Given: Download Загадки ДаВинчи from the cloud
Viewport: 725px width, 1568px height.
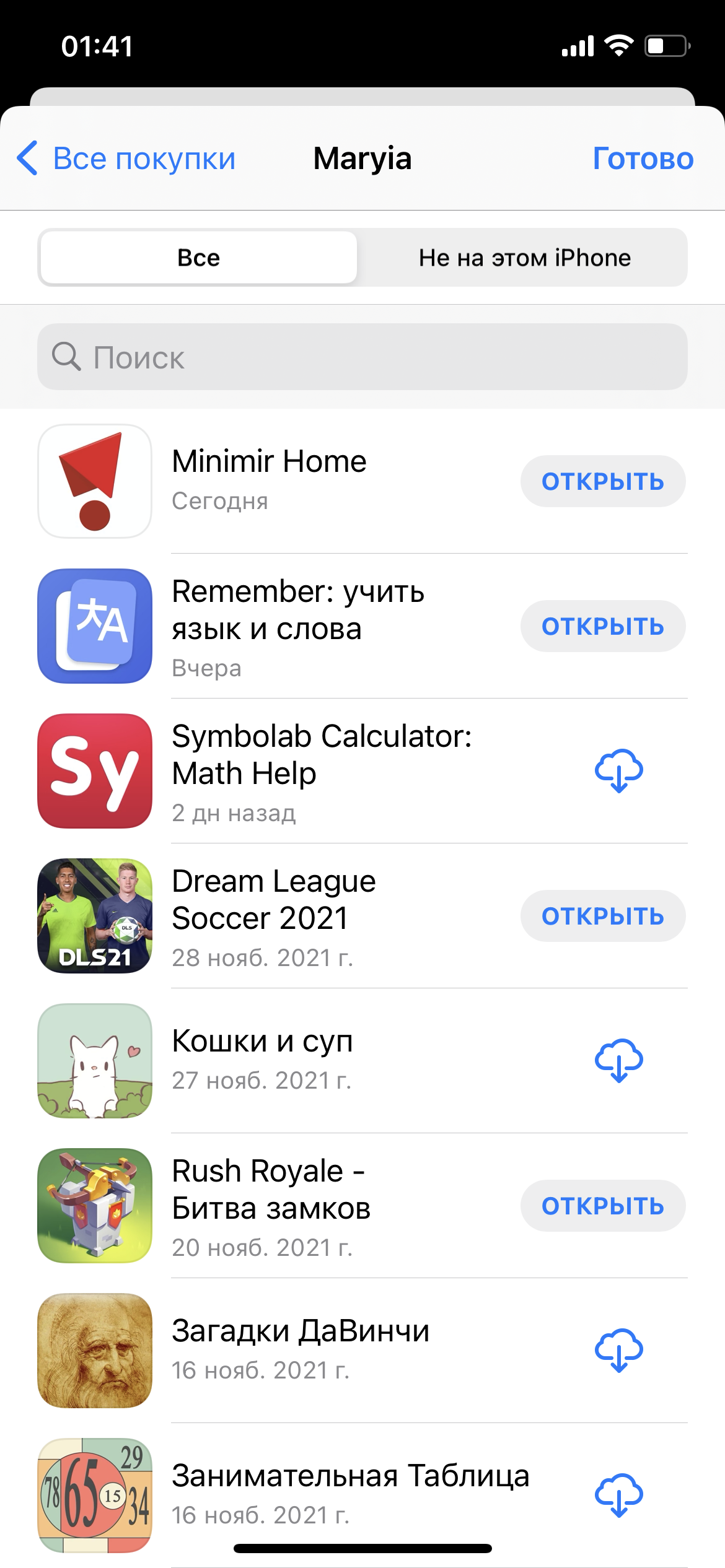Looking at the screenshot, I should [x=618, y=1351].
